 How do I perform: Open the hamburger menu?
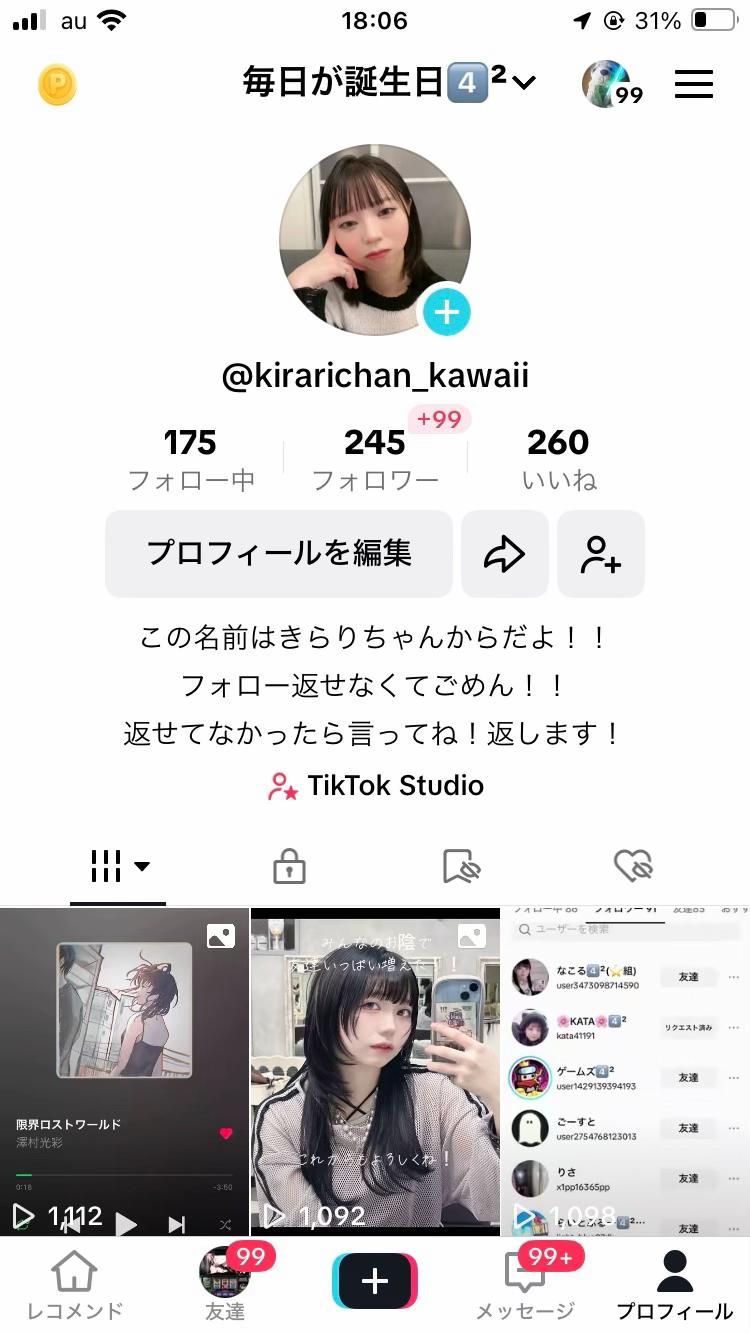[694, 84]
